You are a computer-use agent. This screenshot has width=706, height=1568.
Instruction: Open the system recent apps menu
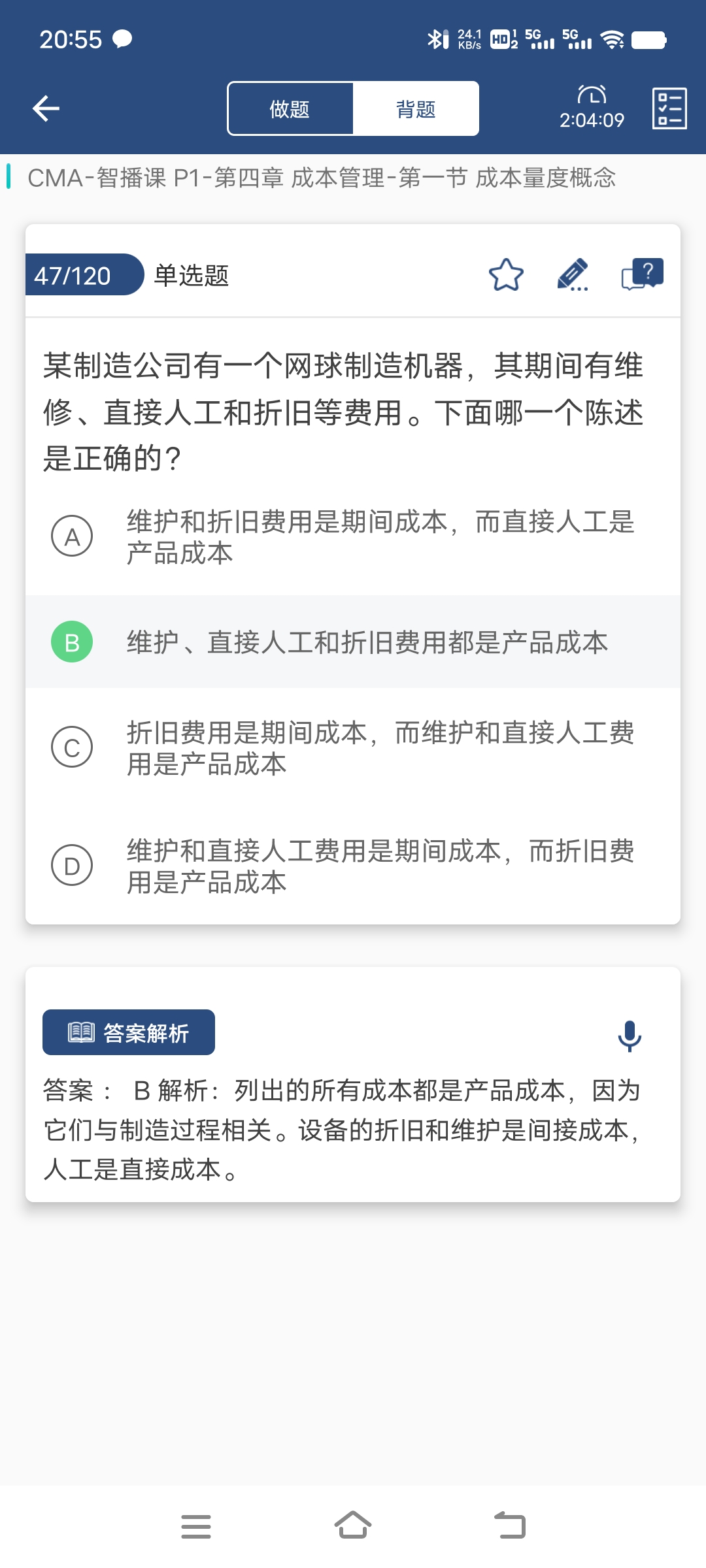(196, 1526)
